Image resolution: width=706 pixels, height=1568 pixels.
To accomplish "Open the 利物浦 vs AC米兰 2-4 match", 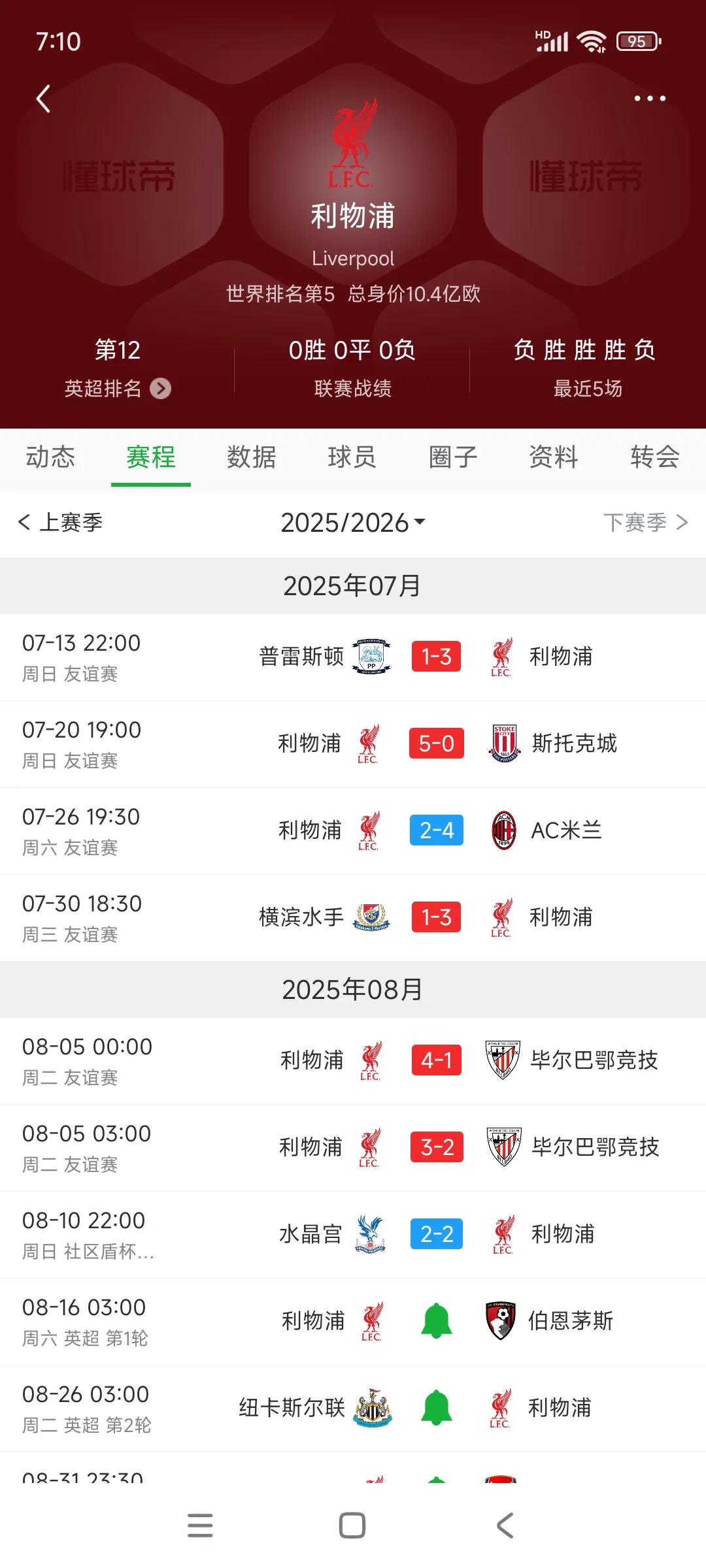I will click(353, 831).
